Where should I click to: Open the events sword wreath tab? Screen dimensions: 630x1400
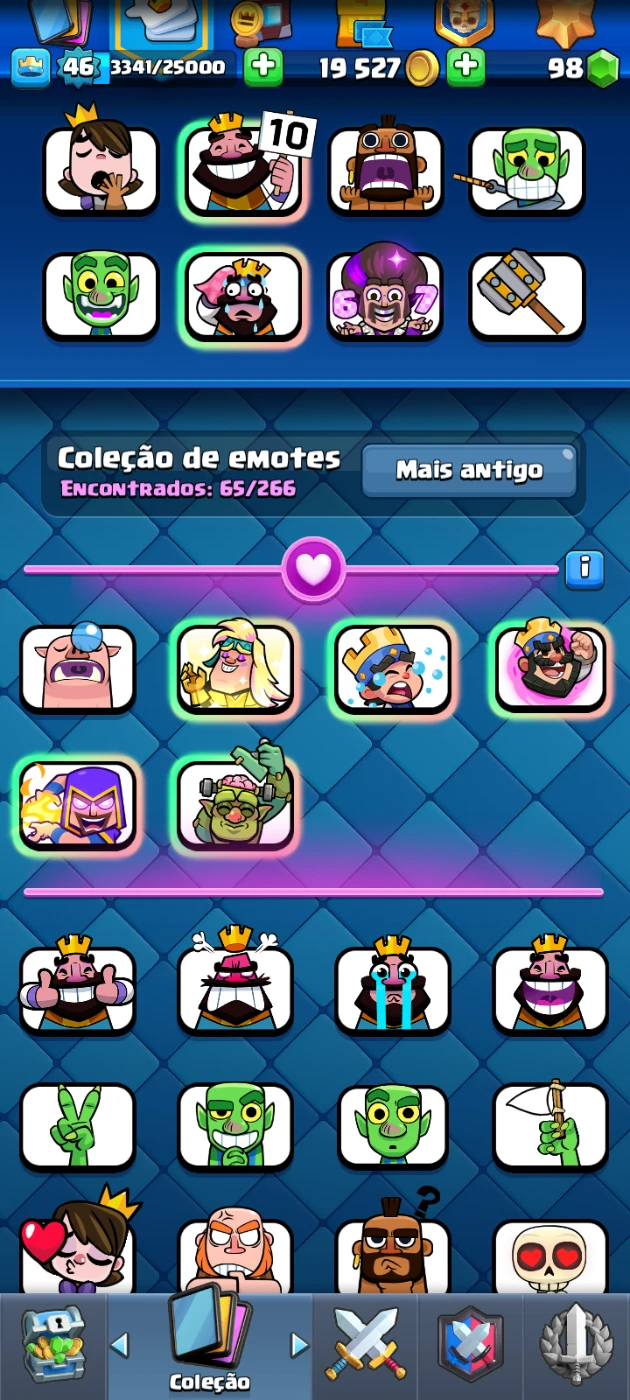pyautogui.click(x=576, y=1345)
